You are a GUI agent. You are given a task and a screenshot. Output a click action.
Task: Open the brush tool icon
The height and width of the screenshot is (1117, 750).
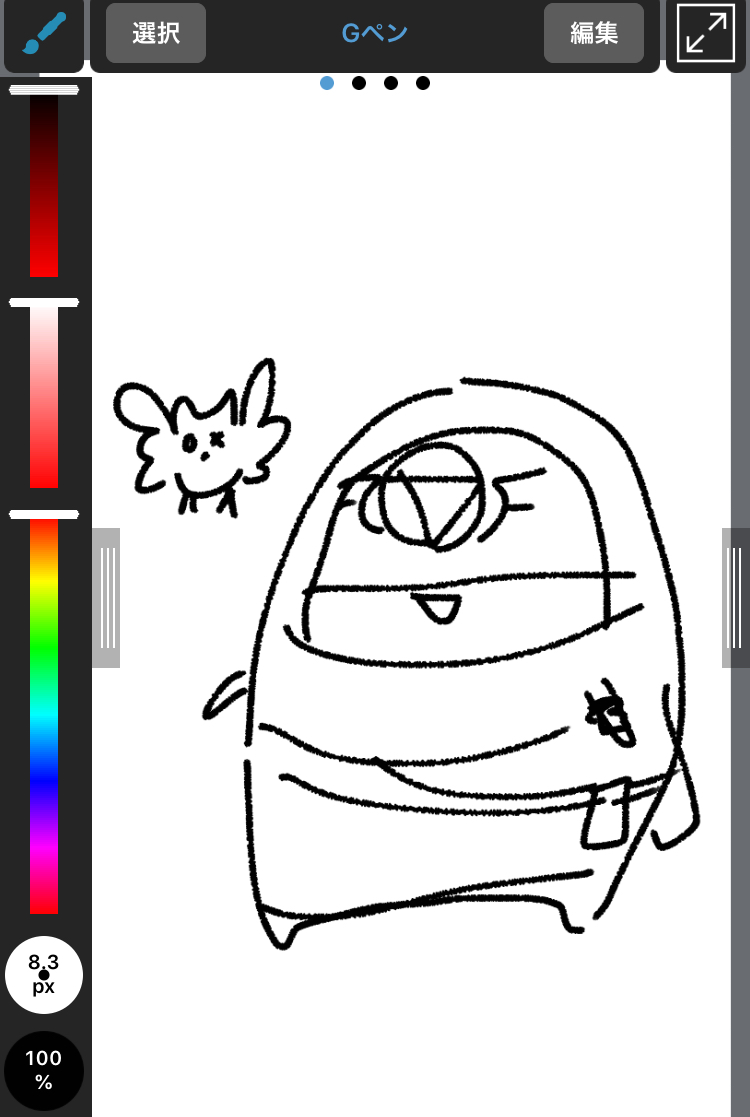(x=43, y=34)
